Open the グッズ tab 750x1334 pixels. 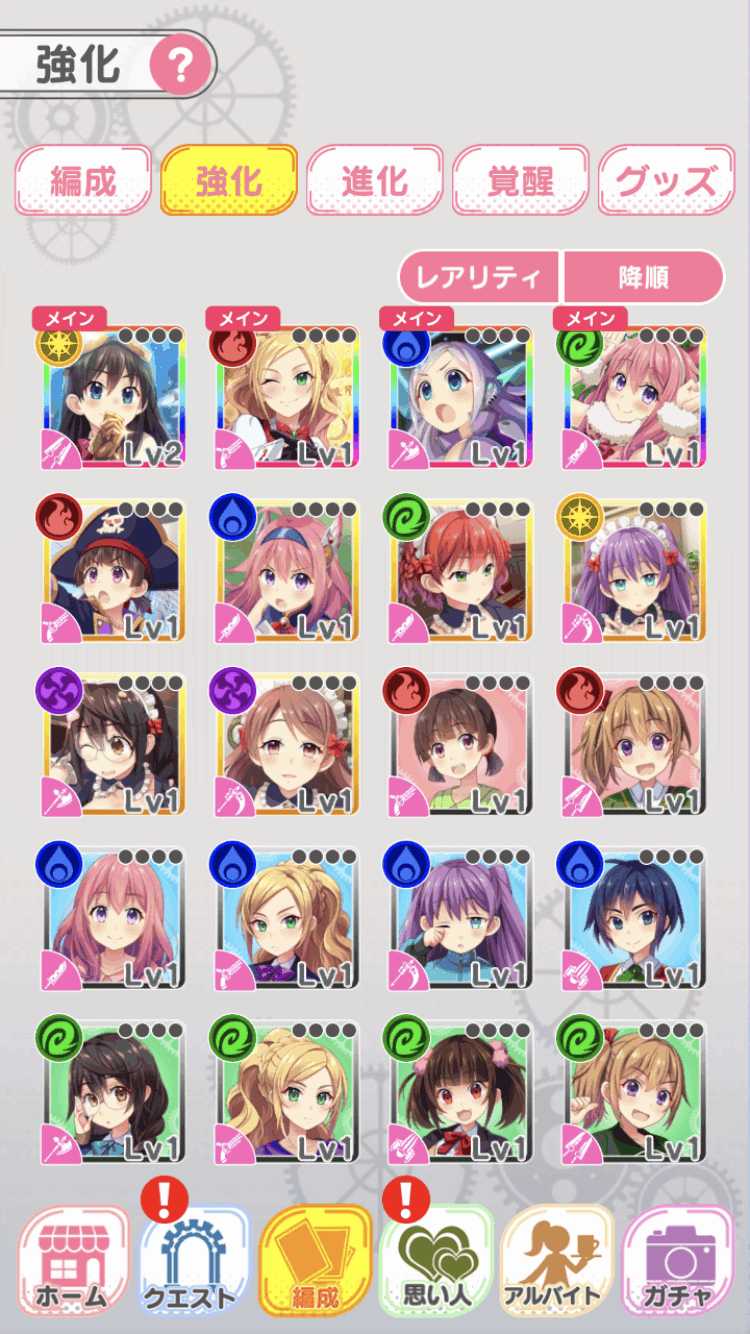(665, 180)
